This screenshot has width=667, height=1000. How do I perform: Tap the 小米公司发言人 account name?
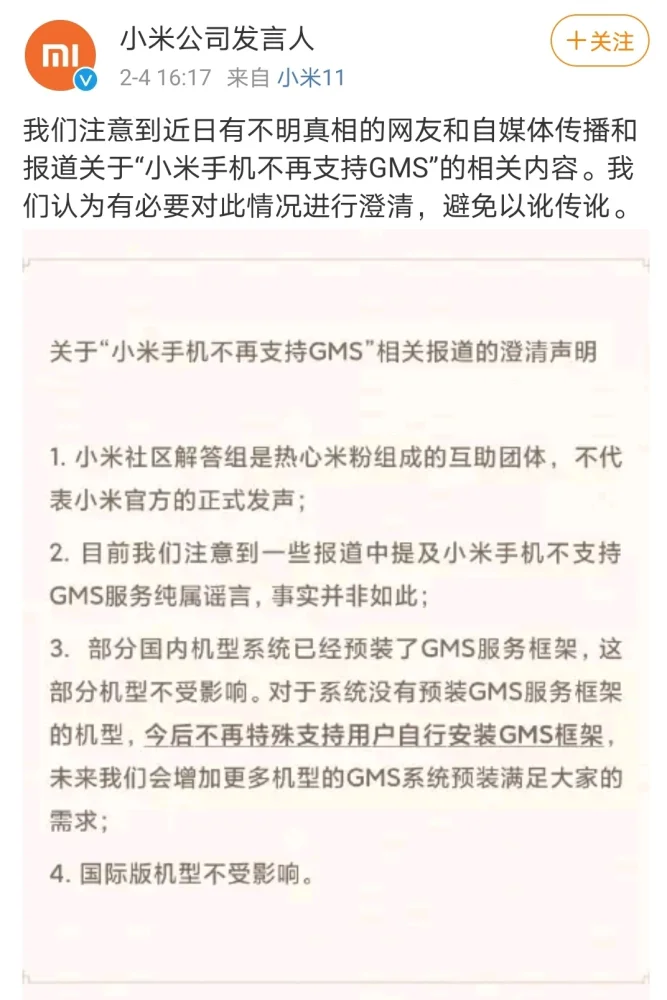click(217, 39)
